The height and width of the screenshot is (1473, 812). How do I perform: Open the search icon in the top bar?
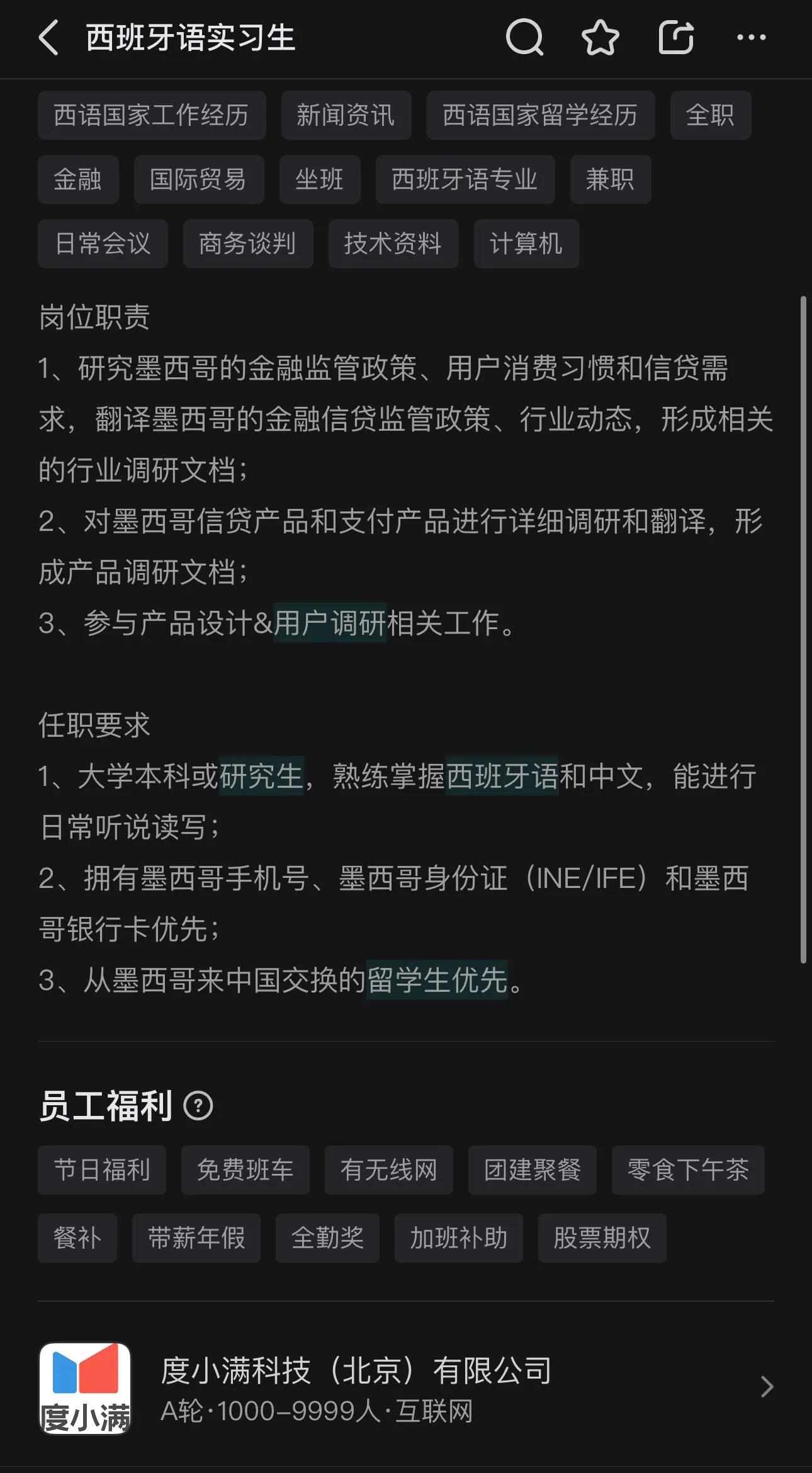(x=524, y=38)
